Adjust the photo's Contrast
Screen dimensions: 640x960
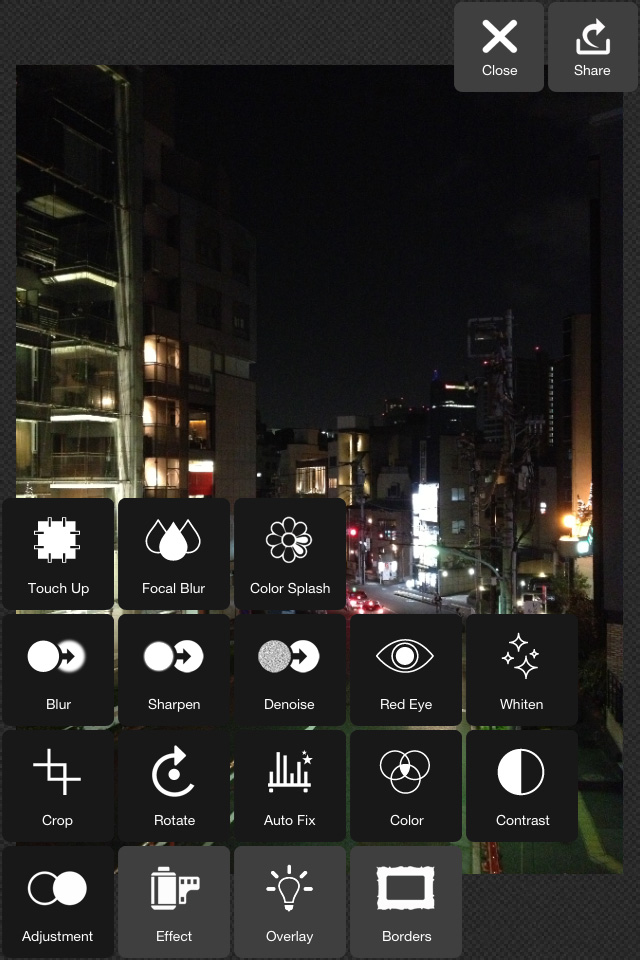(522, 786)
